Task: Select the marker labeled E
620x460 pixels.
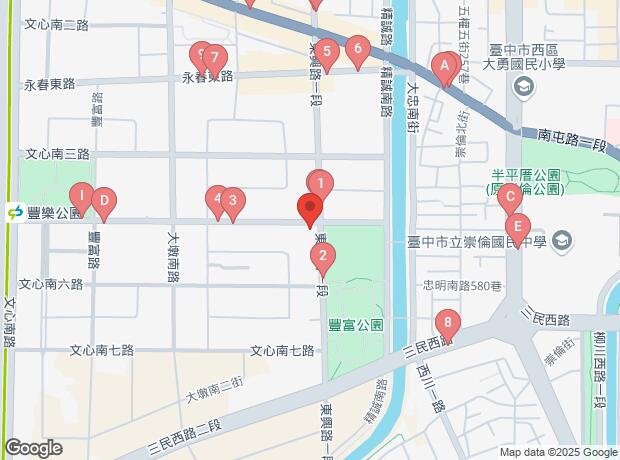Action: pyautogui.click(x=517, y=226)
